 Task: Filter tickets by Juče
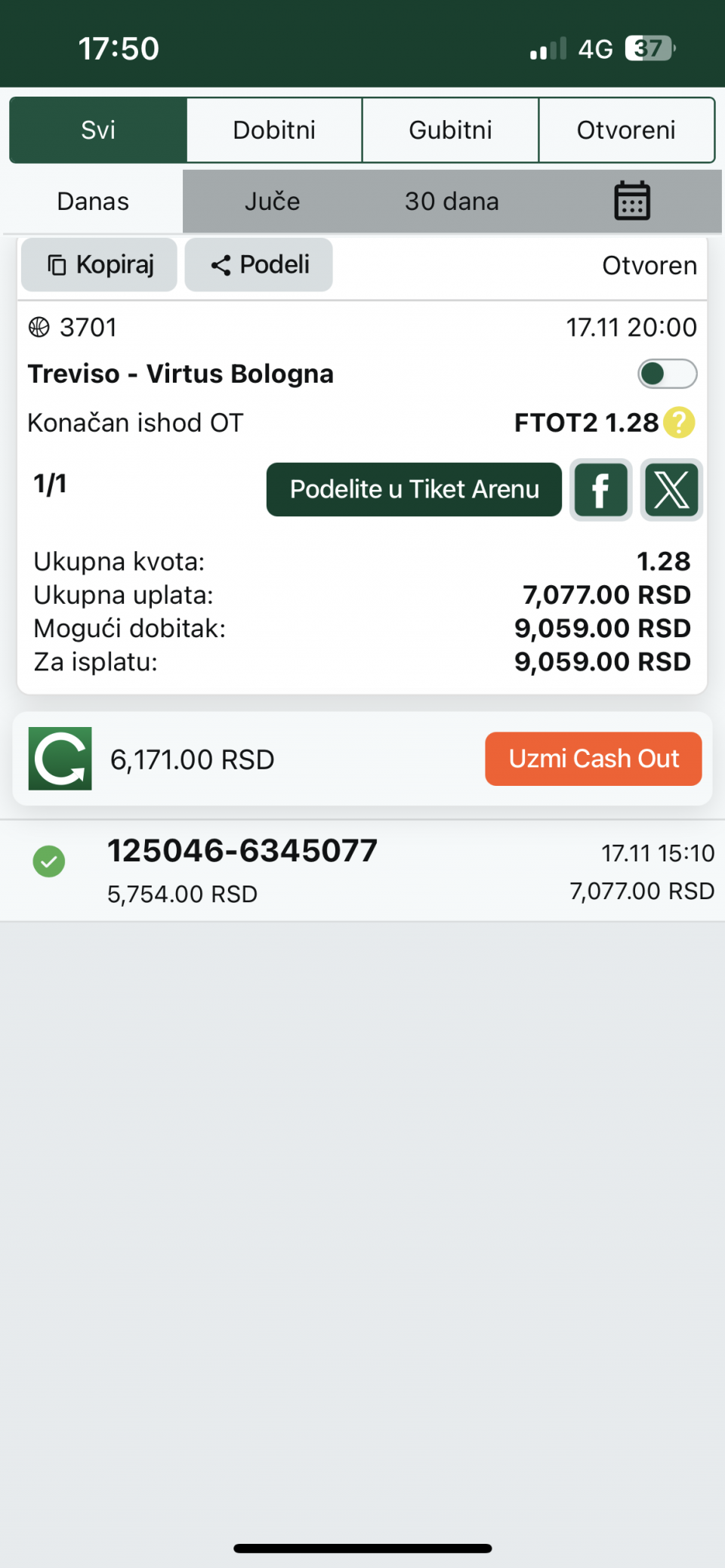(272, 202)
